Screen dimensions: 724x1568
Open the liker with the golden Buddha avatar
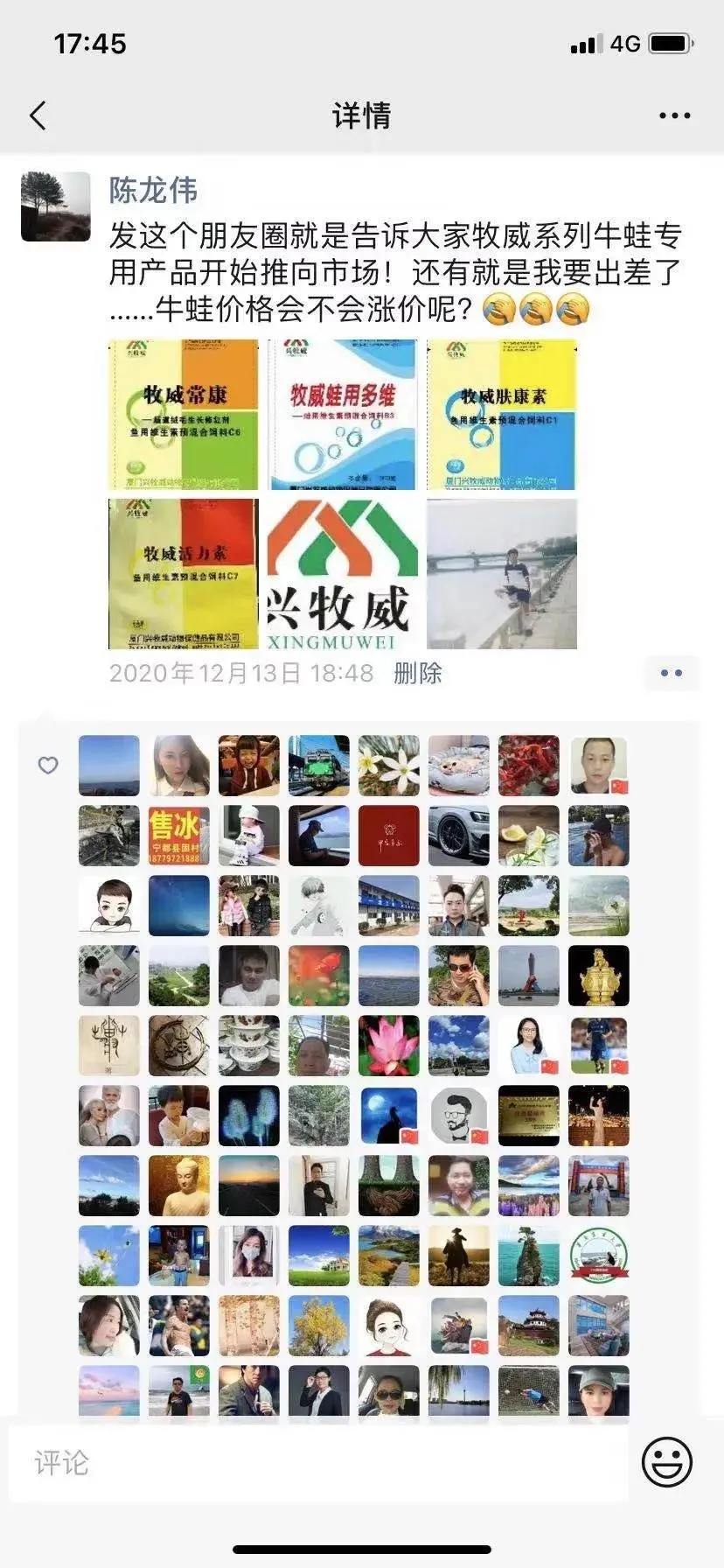tap(179, 1186)
